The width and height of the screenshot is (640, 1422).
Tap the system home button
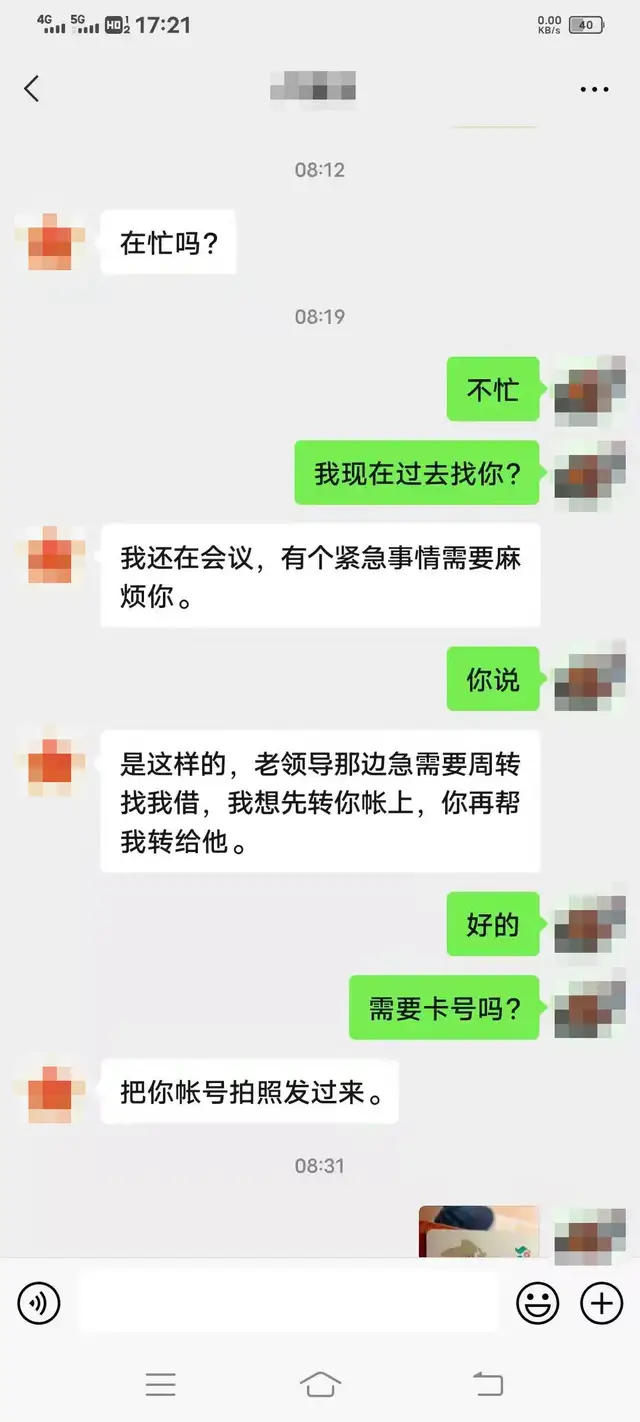click(320, 1384)
